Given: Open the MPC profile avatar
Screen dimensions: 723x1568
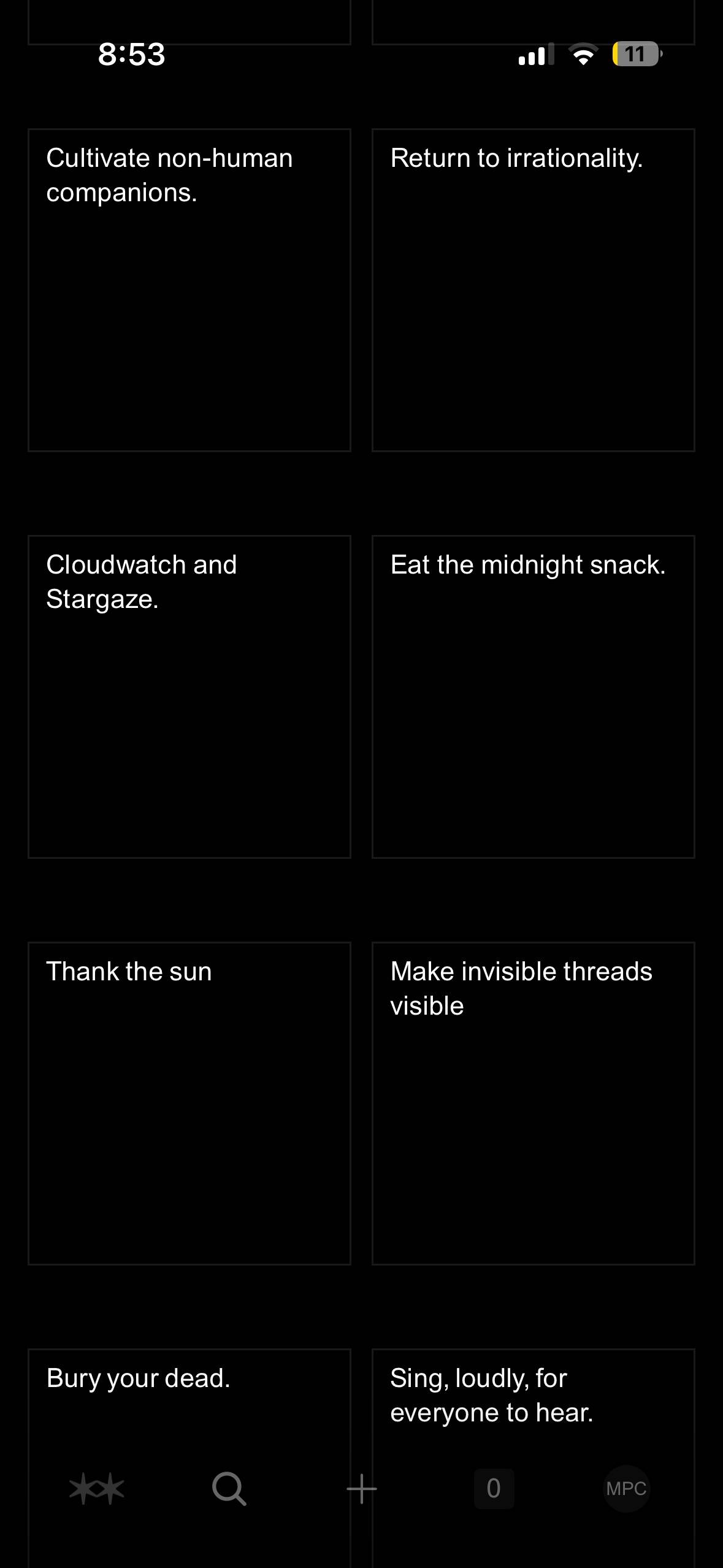Looking at the screenshot, I should coord(626,1489).
